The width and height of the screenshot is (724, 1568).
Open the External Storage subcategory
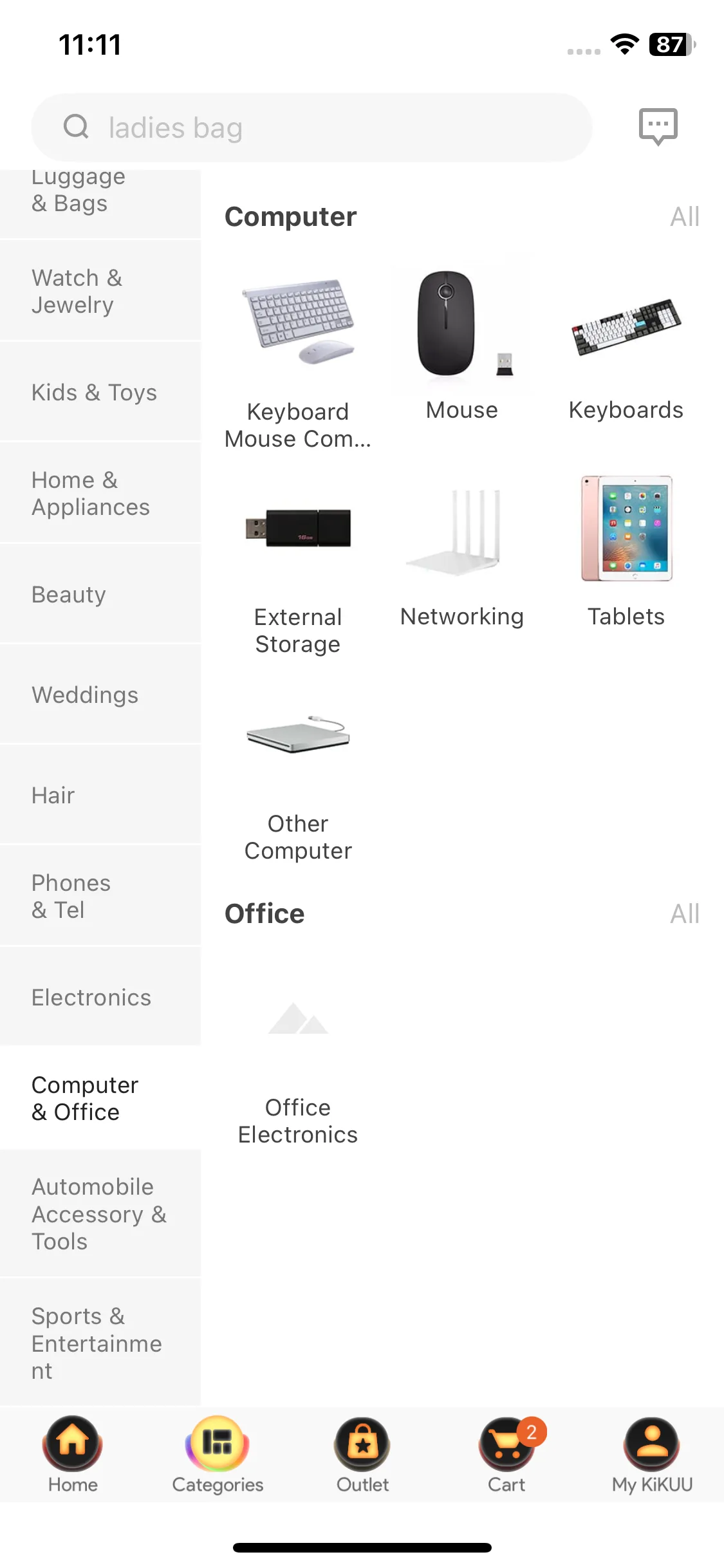coord(298,560)
